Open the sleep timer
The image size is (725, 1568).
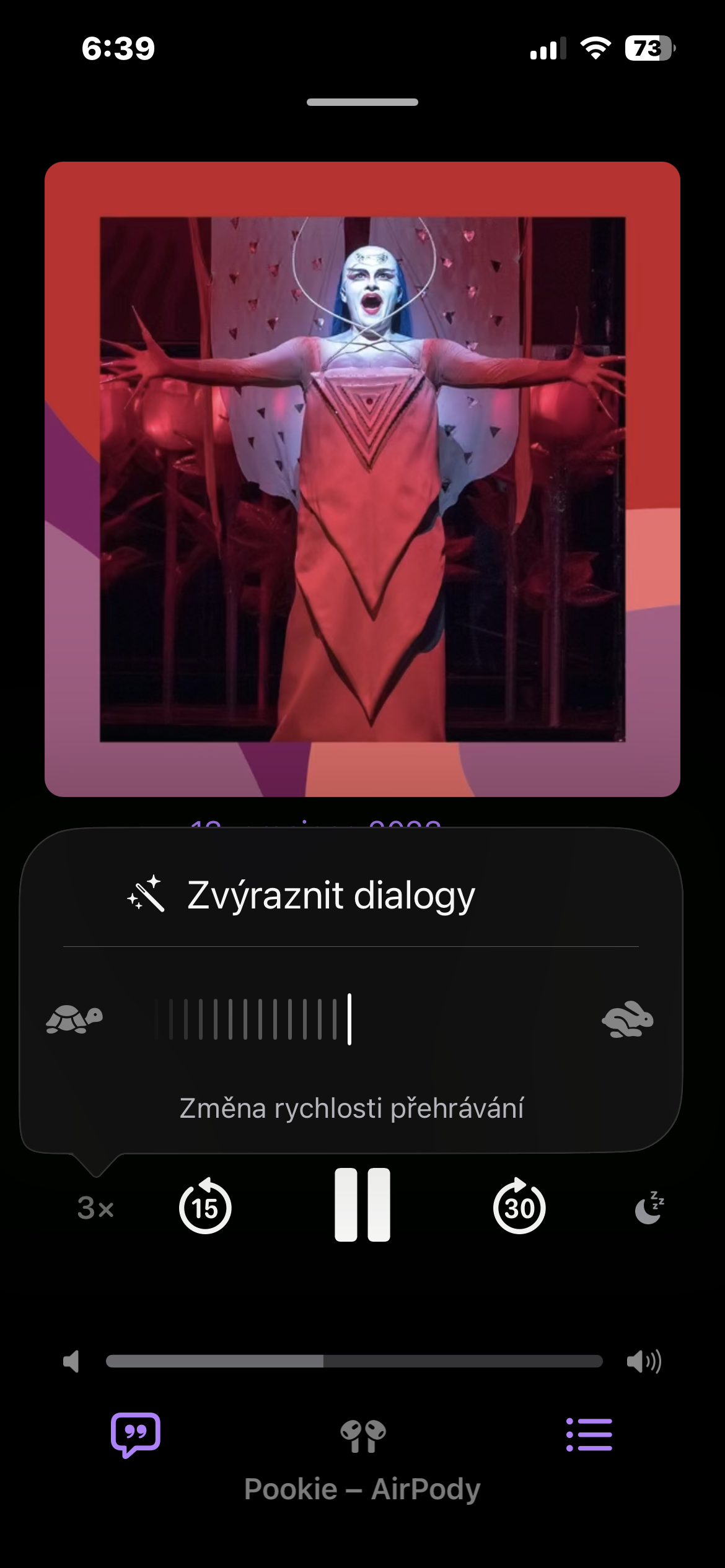[649, 1208]
